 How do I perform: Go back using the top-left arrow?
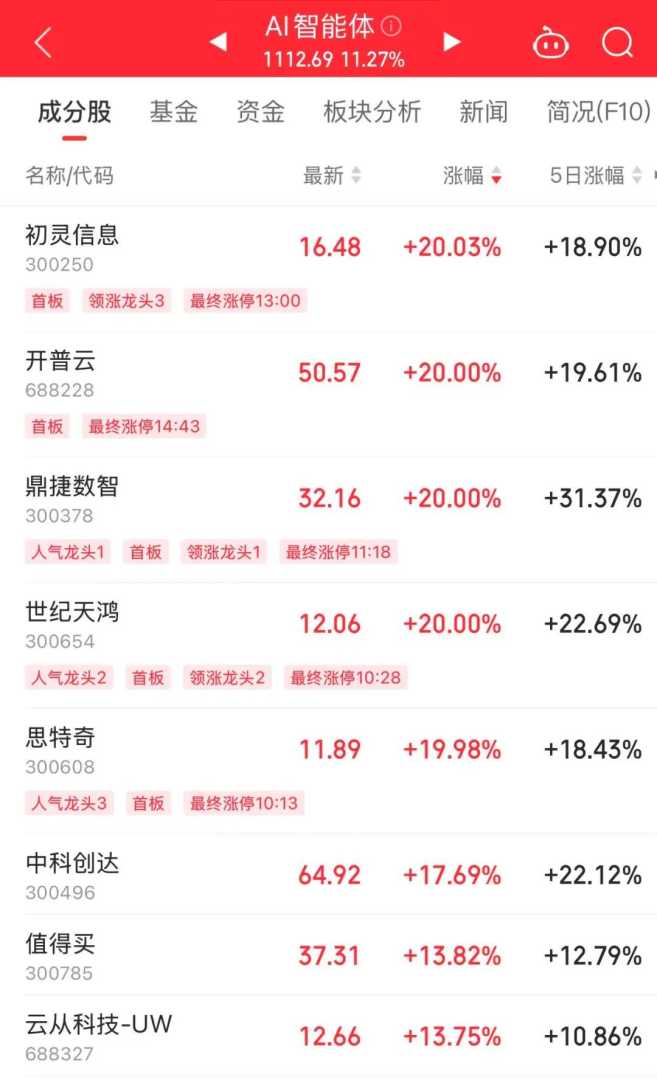pyautogui.click(x=42, y=42)
